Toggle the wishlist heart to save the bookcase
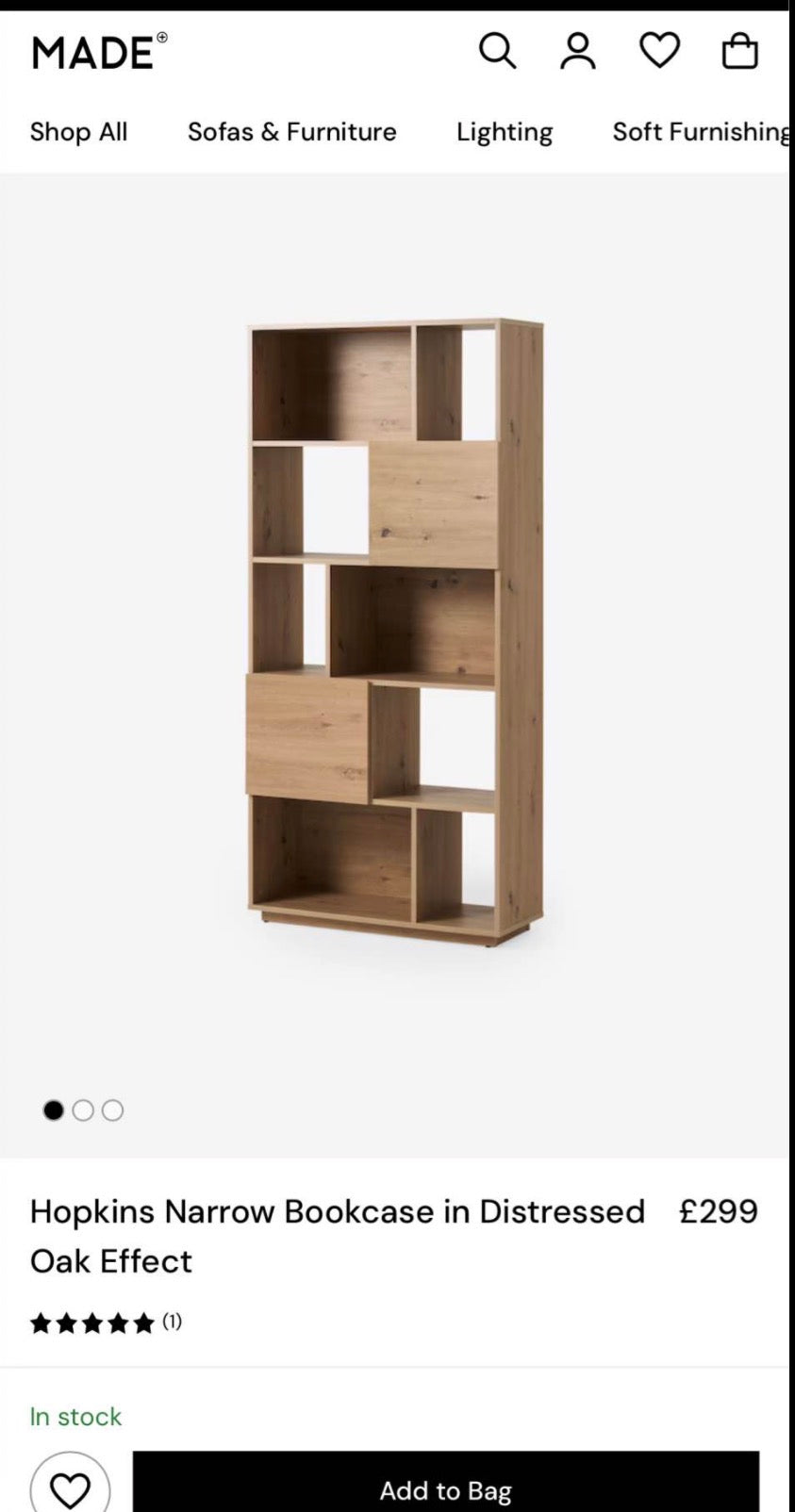The width and height of the screenshot is (795, 1512). click(71, 1487)
